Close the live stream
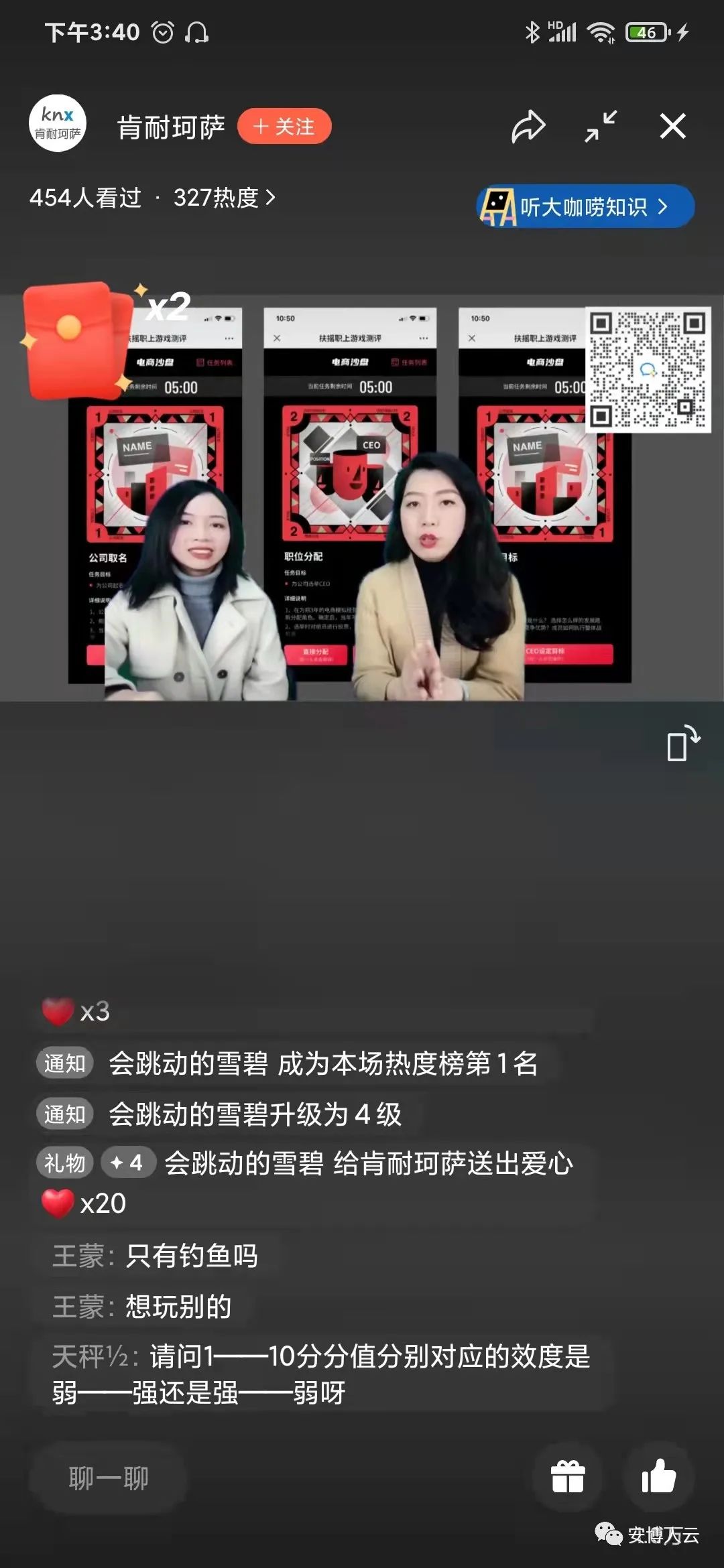Screen dimensions: 724x1568 (672, 126)
